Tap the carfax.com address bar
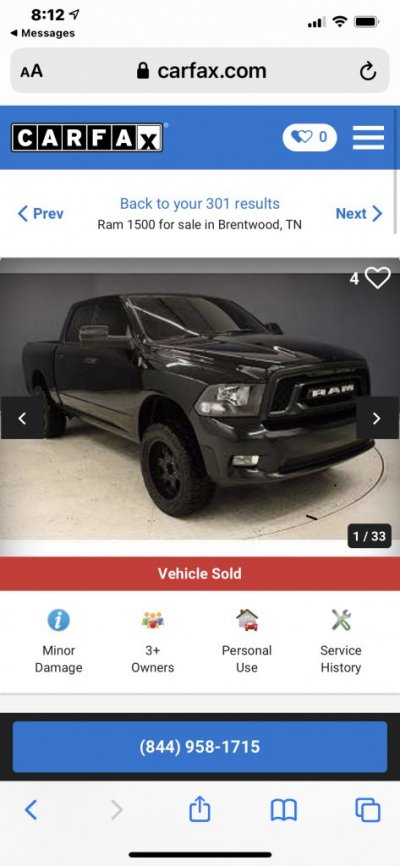The image size is (400, 866). coord(200,71)
